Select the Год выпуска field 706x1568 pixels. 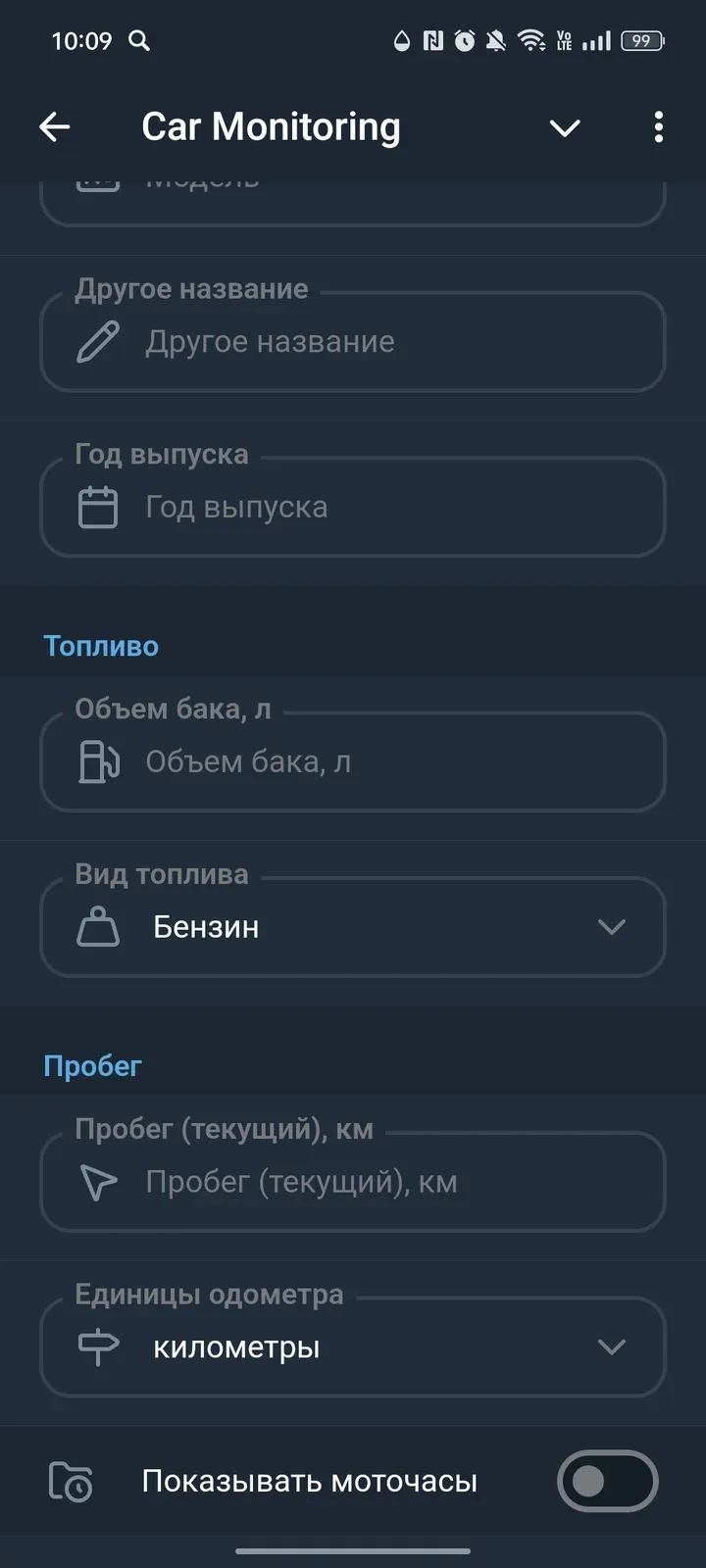point(353,508)
